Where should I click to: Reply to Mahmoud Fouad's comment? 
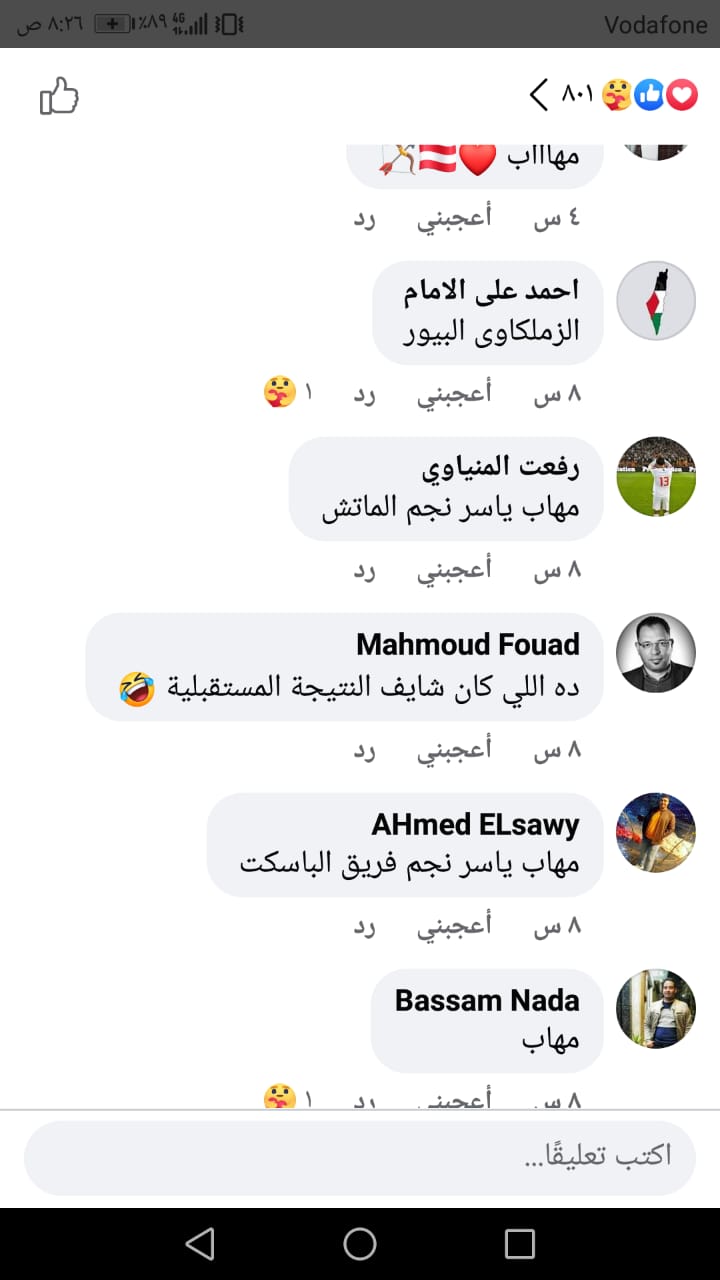click(364, 750)
